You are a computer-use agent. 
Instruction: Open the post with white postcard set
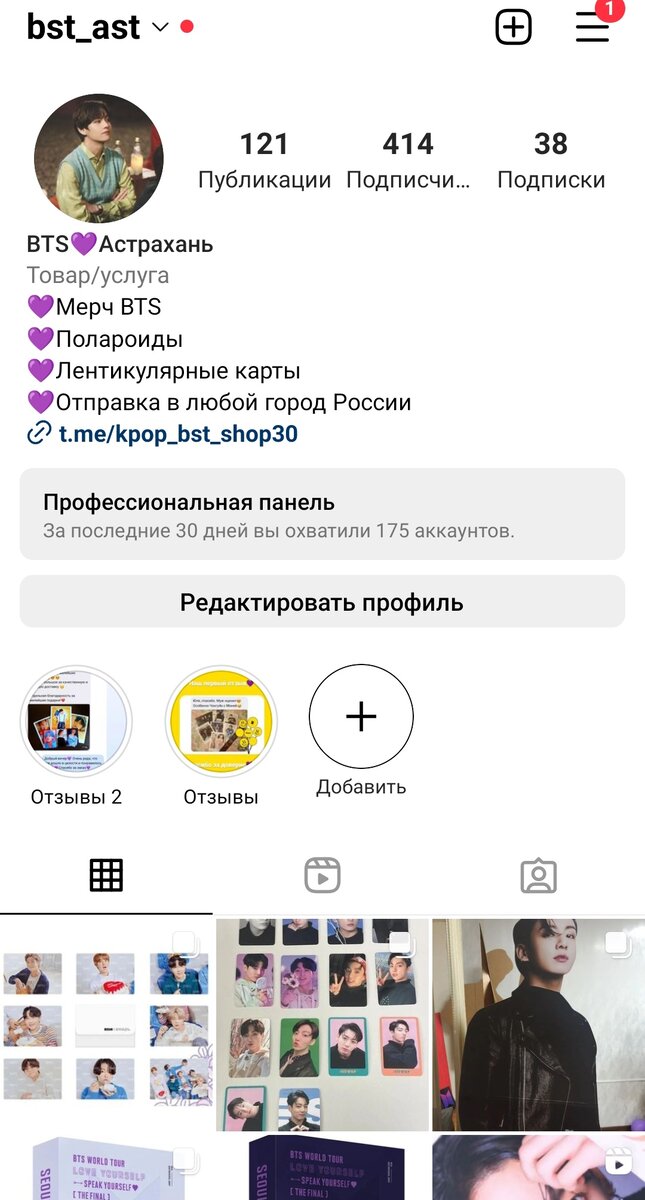[x=106, y=1024]
